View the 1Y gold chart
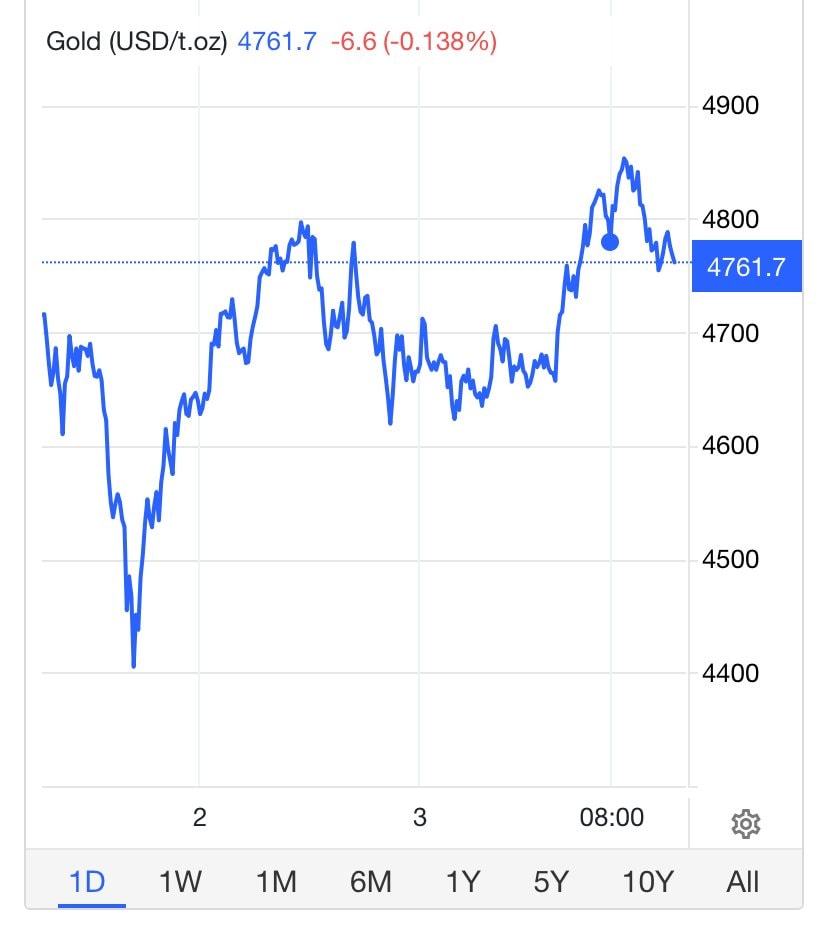828x934 pixels. pos(463,881)
